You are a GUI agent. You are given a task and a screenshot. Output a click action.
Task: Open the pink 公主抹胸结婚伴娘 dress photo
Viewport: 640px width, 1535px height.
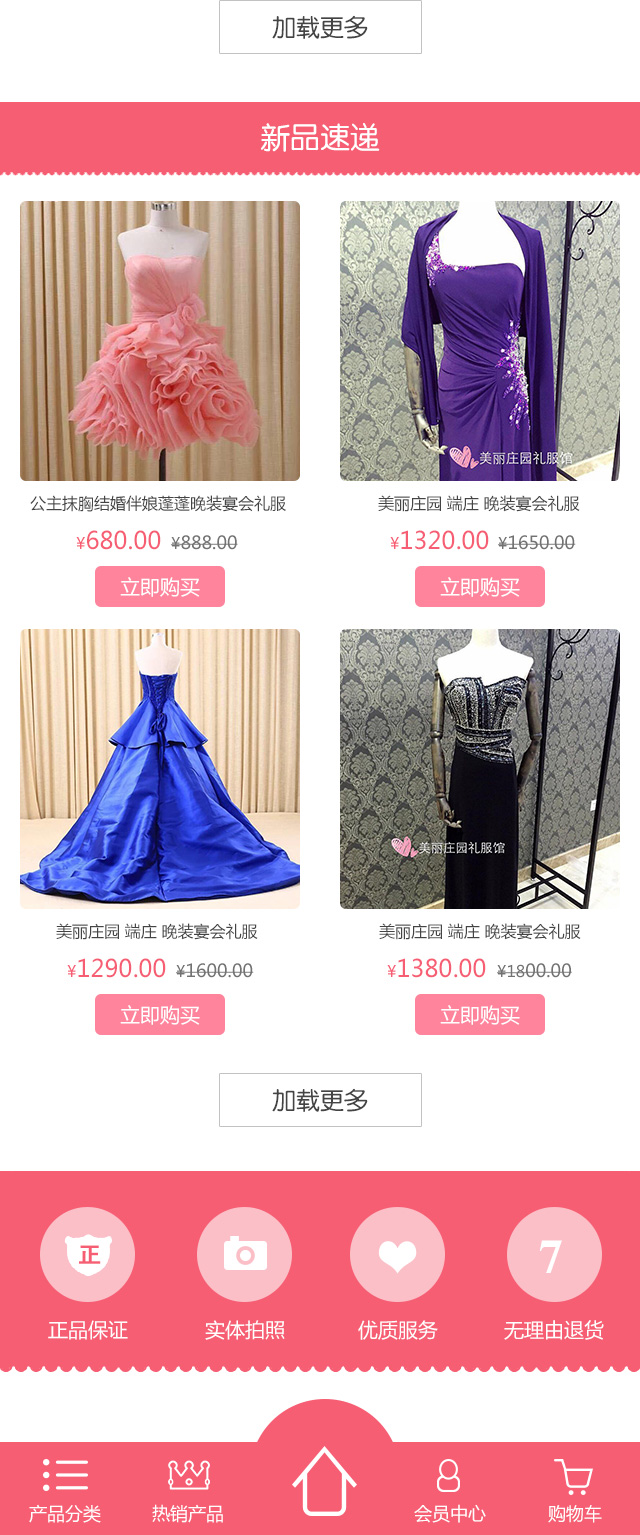point(160,341)
